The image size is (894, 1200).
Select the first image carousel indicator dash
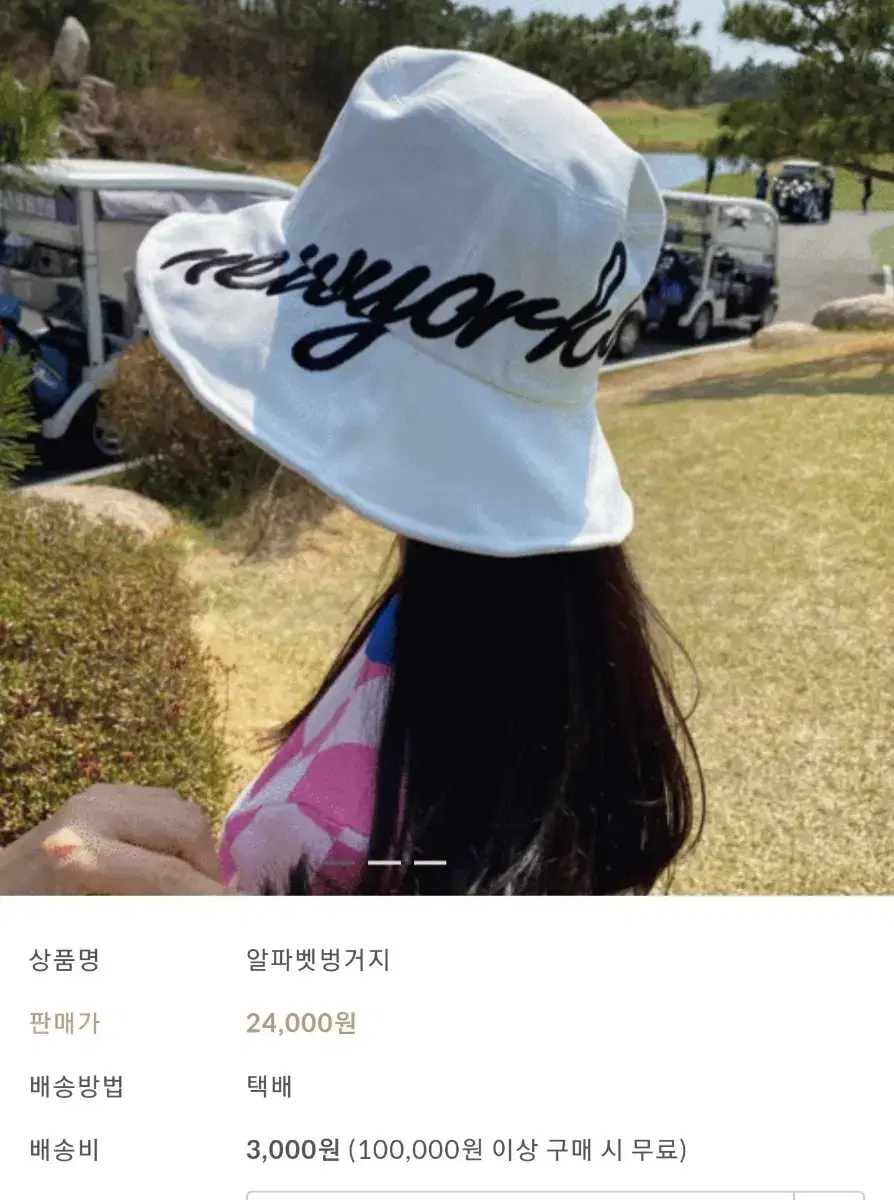[340, 862]
